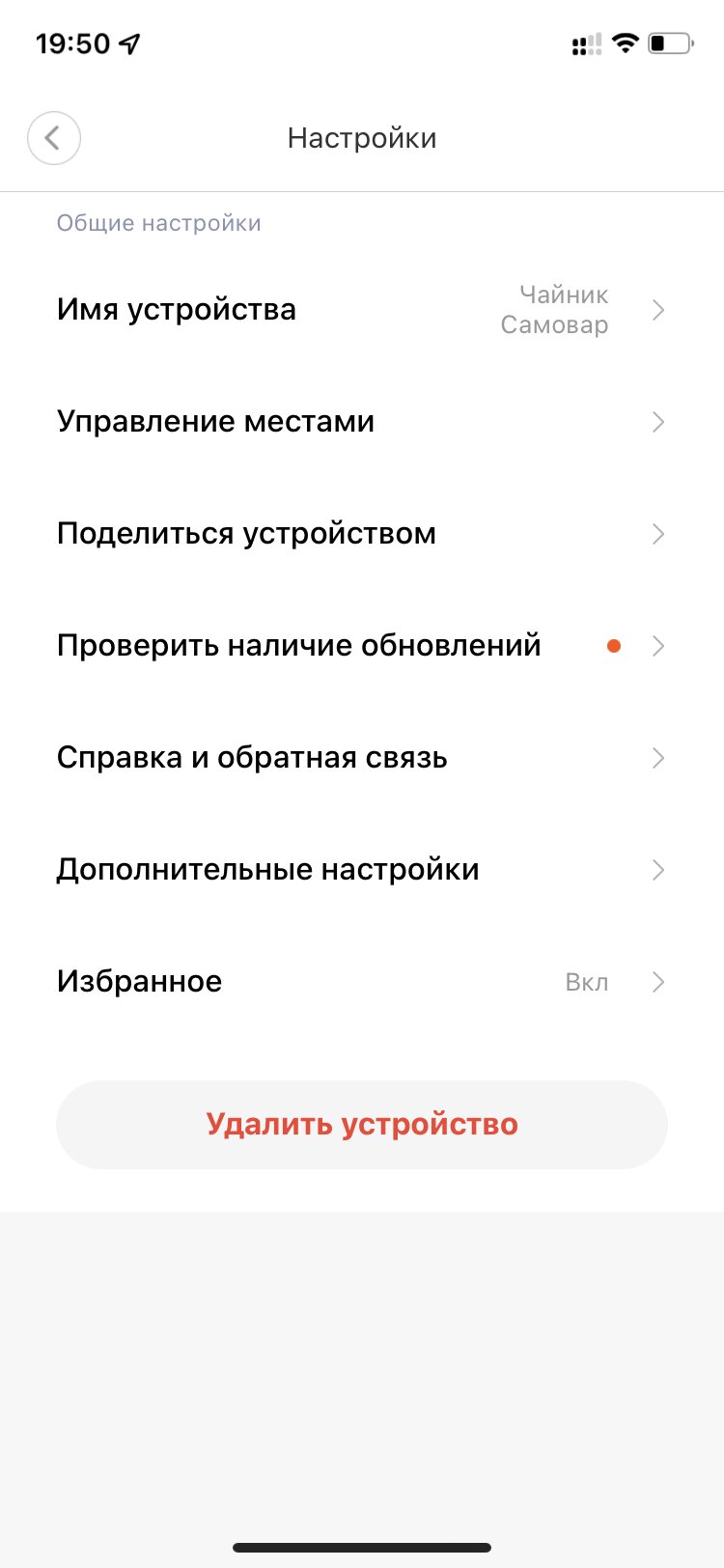Image resolution: width=724 pixels, height=1568 pixels.
Task: Tap the Удалить устройство button
Action: click(x=362, y=1125)
